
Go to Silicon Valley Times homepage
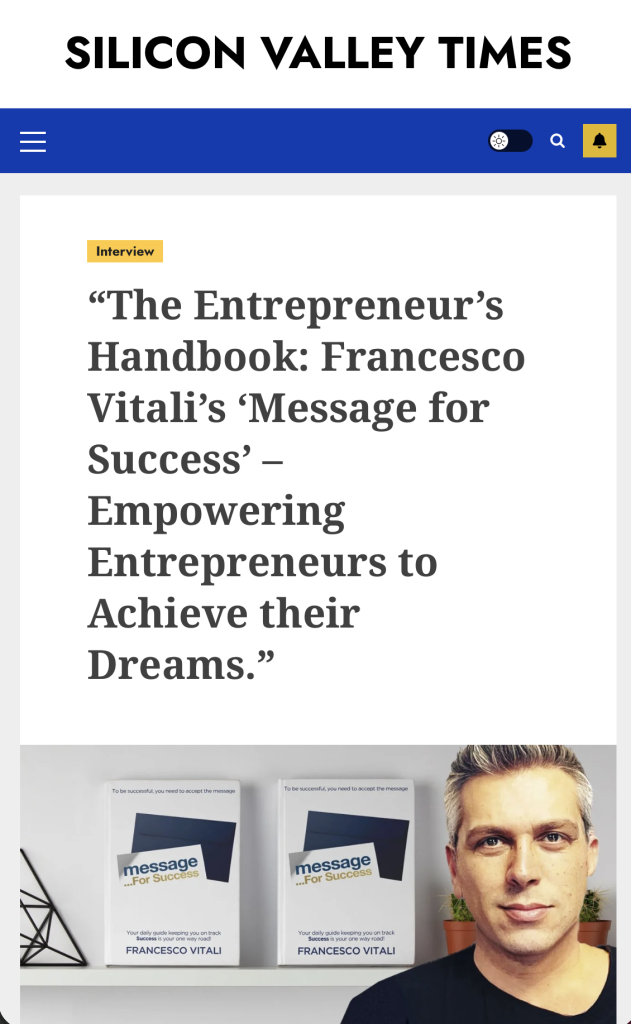pos(318,53)
